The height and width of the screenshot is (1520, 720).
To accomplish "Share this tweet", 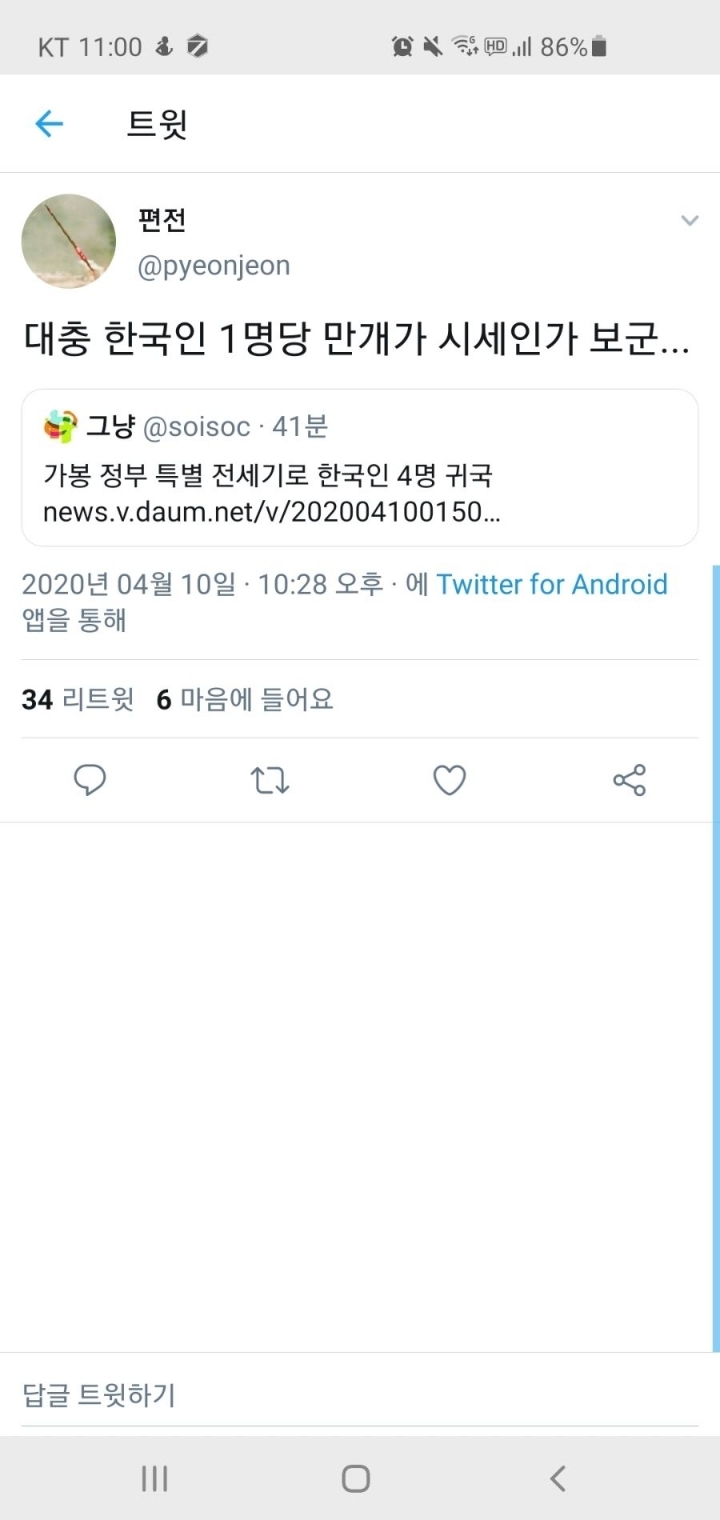I will (629, 780).
